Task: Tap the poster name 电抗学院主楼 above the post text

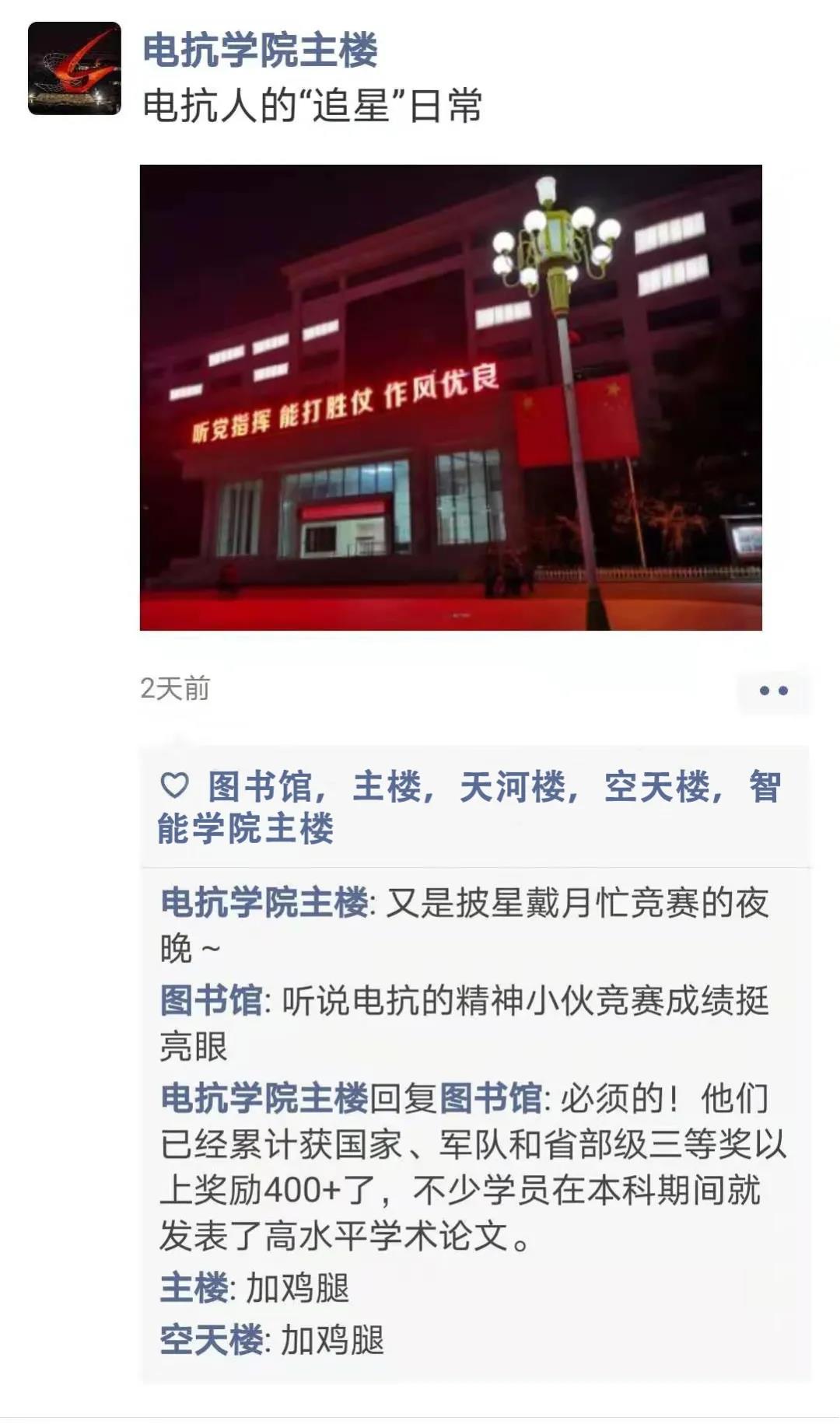Action: coord(260,51)
